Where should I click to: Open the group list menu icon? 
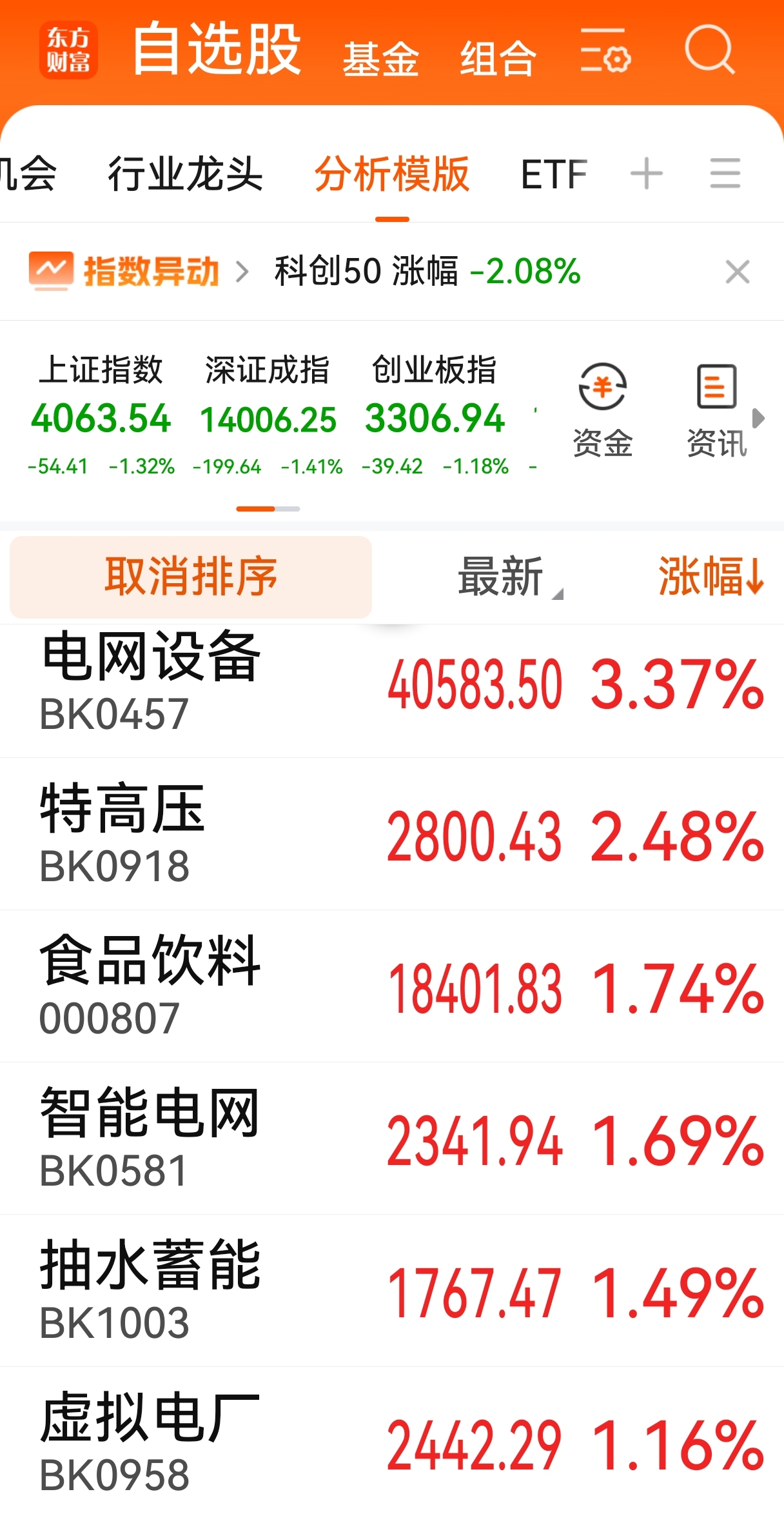coord(725,174)
